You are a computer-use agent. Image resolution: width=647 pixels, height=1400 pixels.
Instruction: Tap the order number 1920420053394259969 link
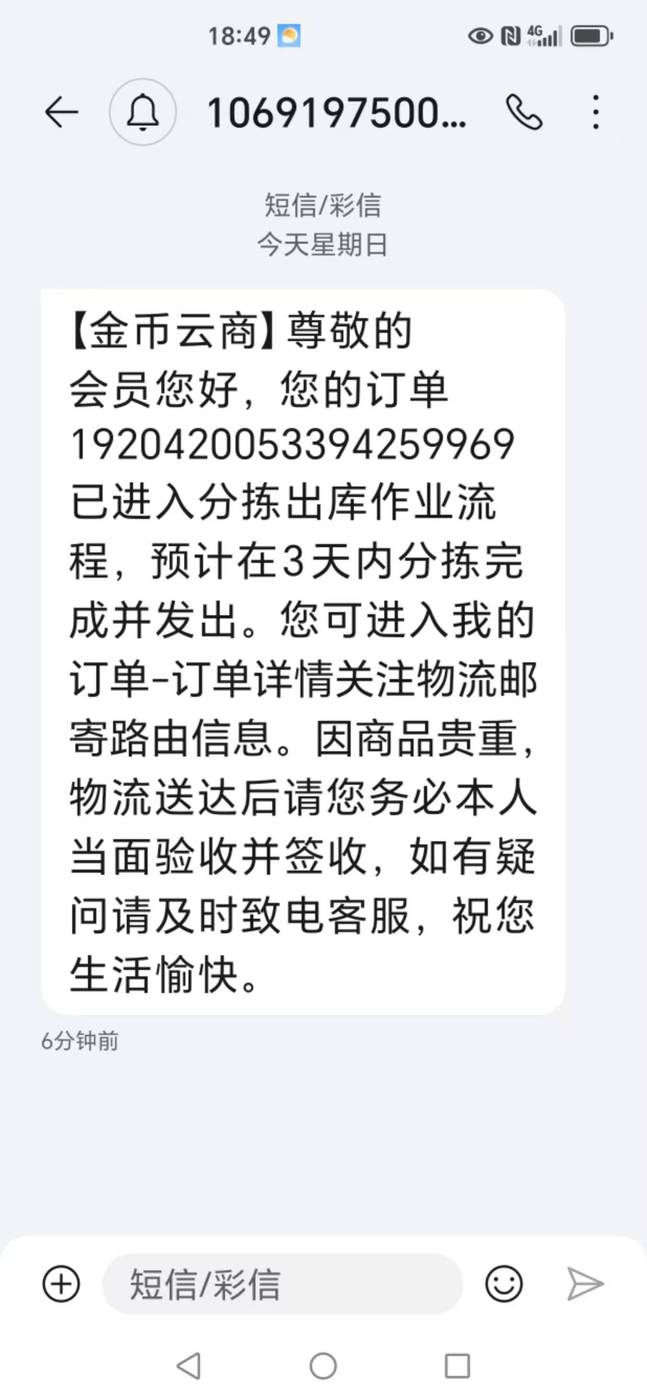pos(292,443)
